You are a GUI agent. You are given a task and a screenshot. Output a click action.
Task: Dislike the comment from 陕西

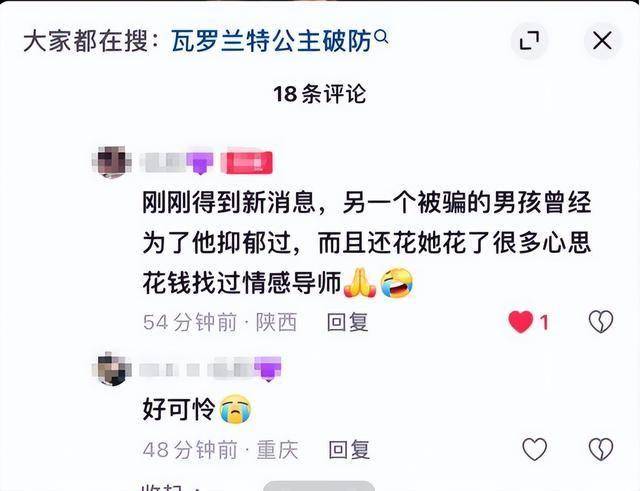pyautogui.click(x=600, y=322)
